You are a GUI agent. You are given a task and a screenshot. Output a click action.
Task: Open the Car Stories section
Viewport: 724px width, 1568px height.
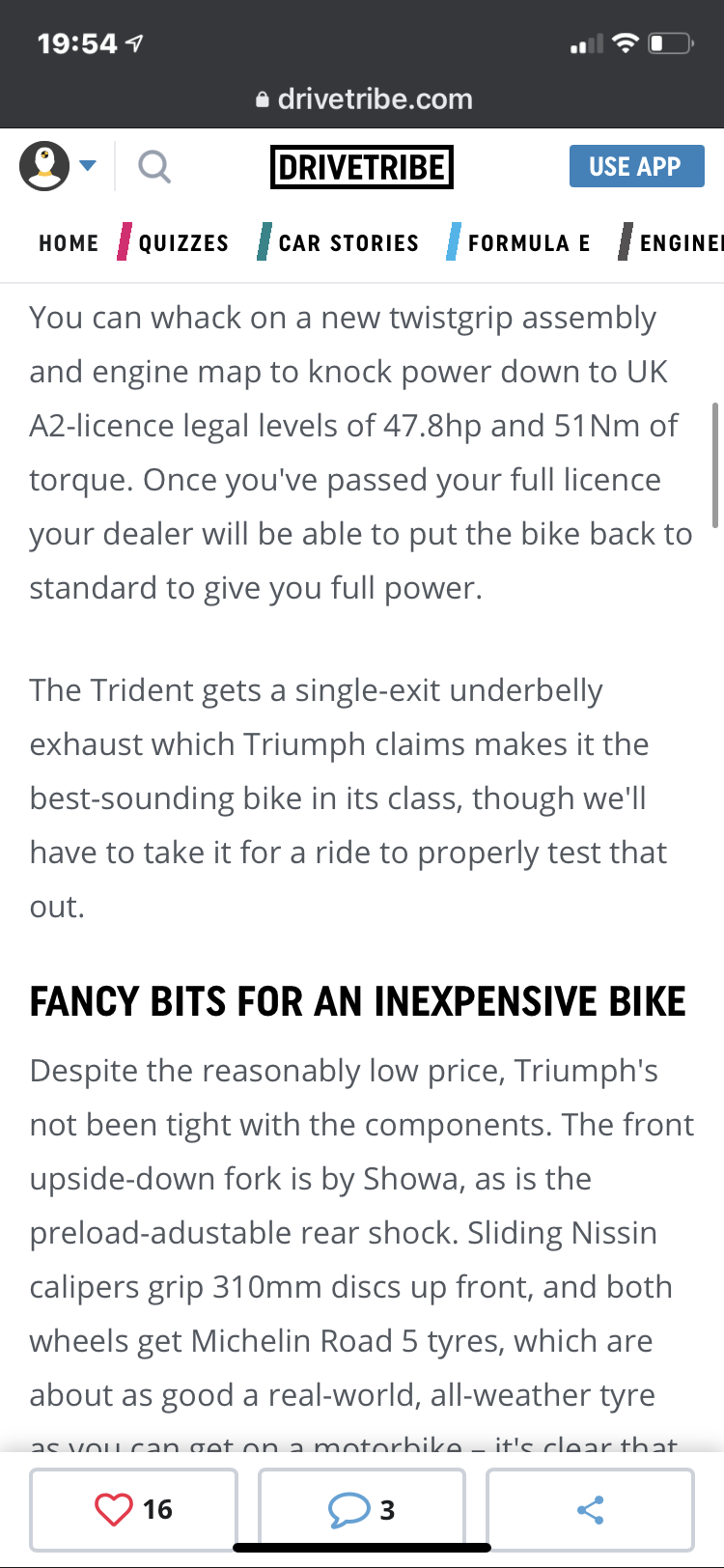[x=348, y=242]
